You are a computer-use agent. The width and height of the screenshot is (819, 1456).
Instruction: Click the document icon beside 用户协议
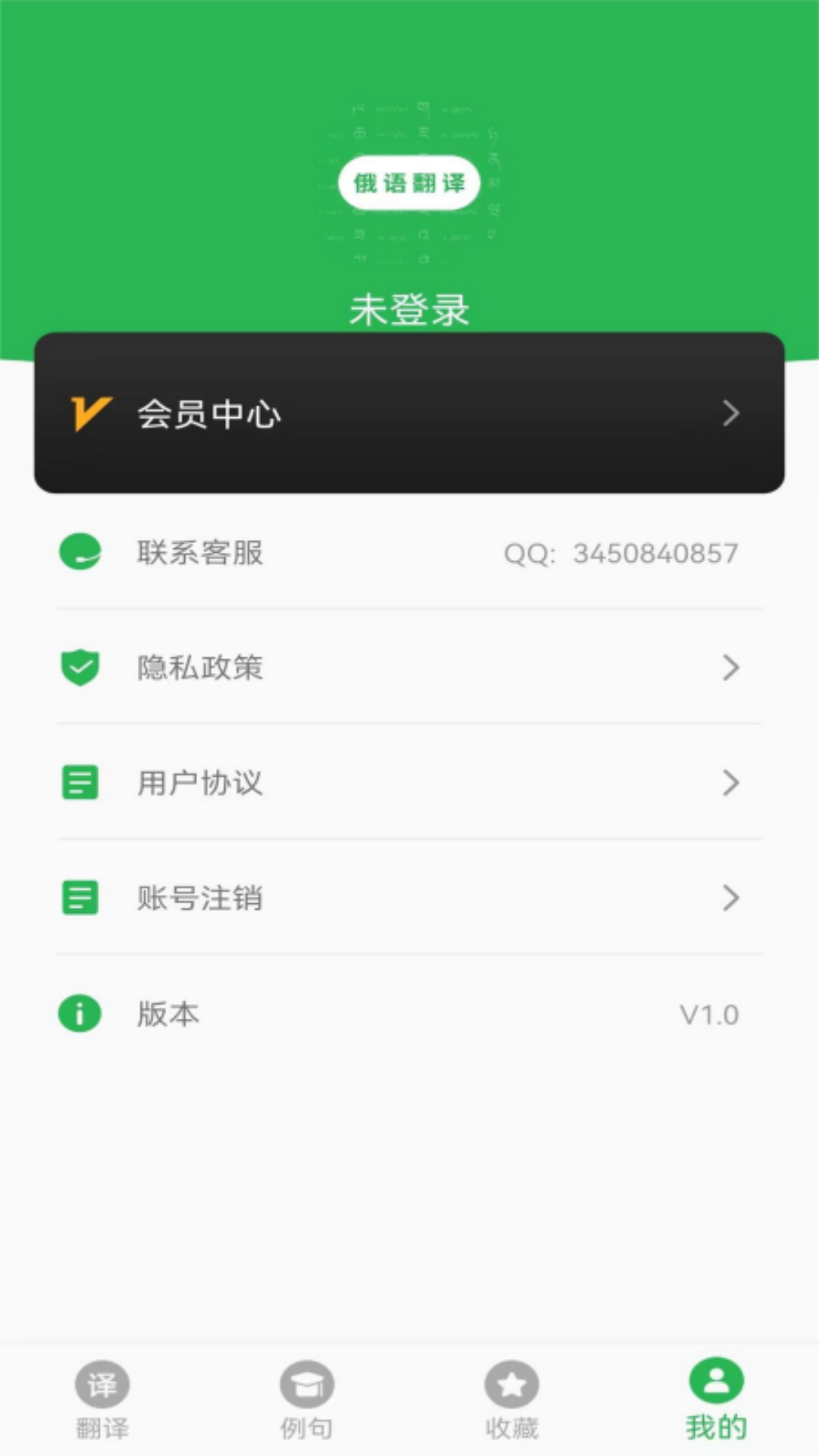point(80,783)
